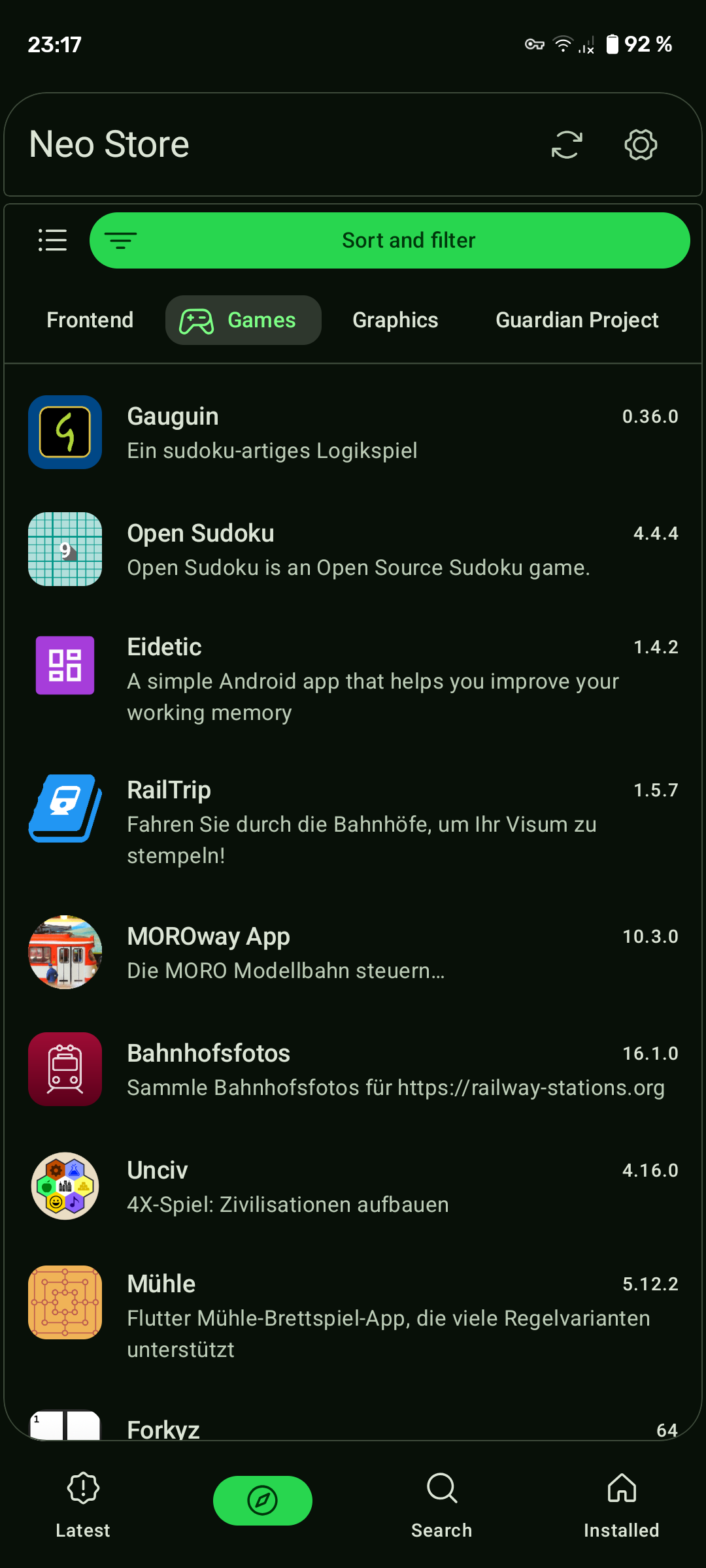Open the Gauguin app page

coord(353,433)
